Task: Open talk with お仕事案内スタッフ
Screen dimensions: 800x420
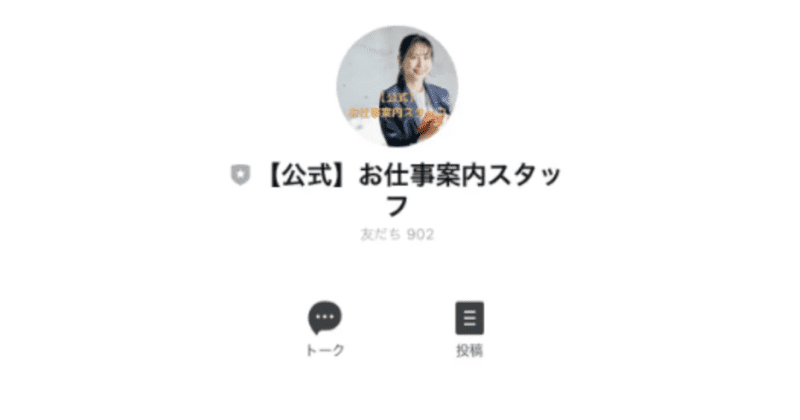Action: tap(325, 319)
